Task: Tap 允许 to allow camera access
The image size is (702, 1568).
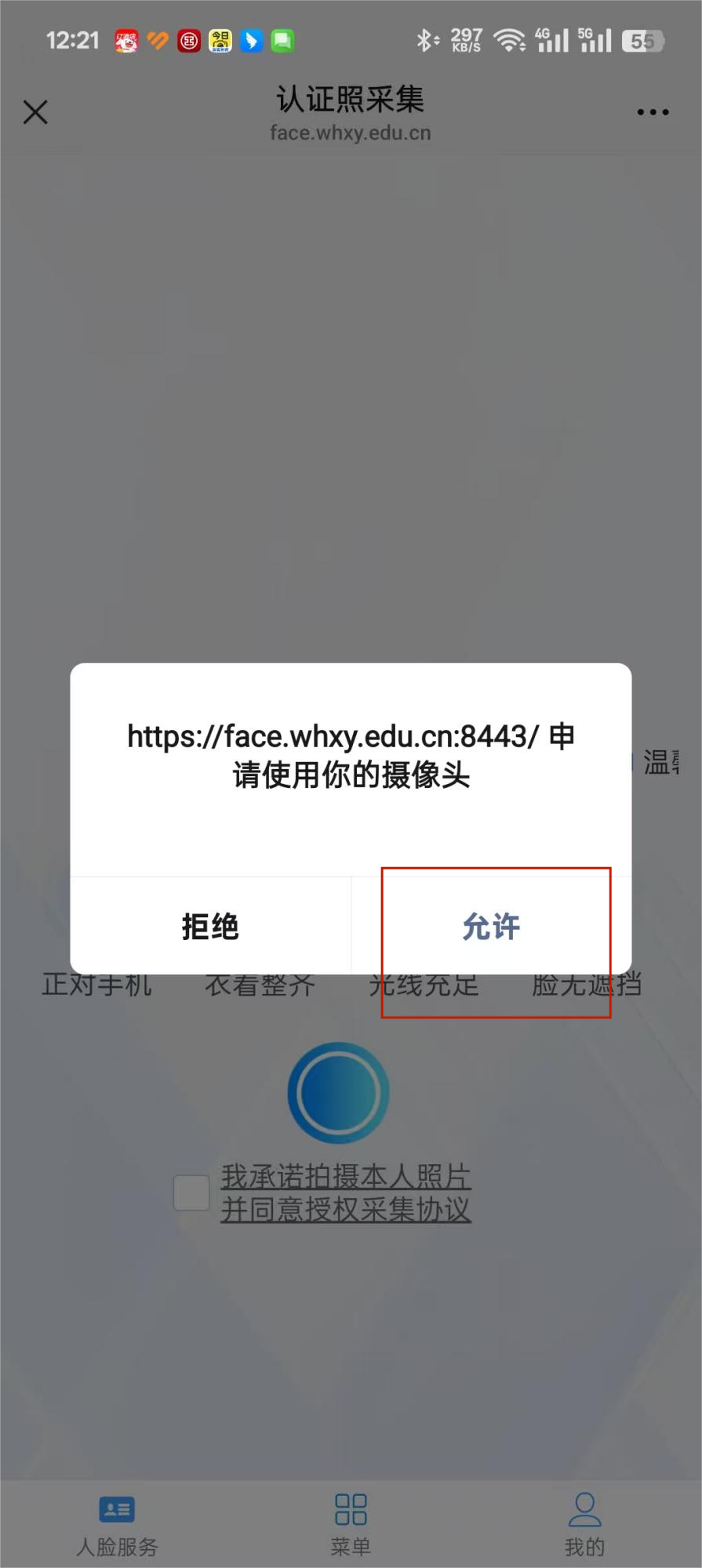Action: click(x=491, y=926)
